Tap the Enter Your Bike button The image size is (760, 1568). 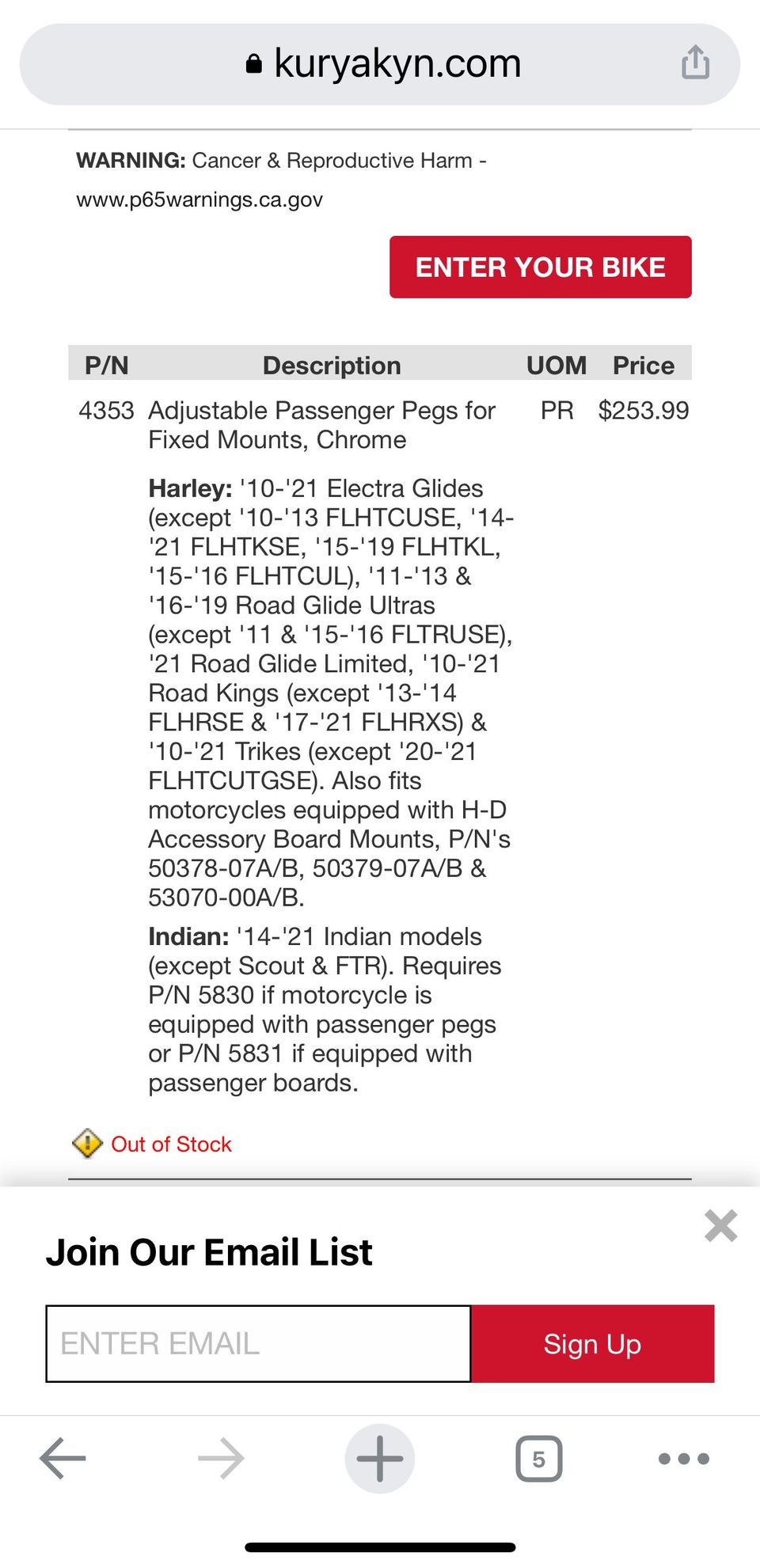tap(540, 268)
